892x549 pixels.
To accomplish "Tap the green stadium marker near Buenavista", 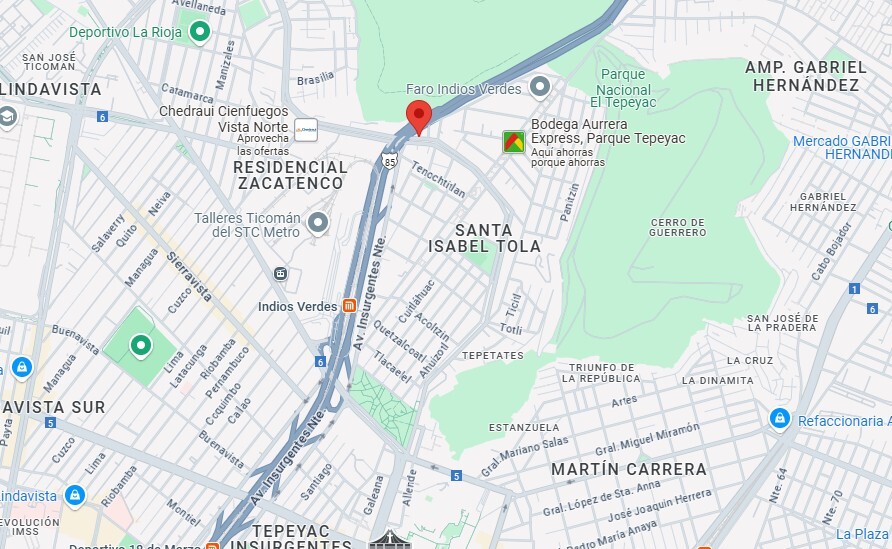I will [x=141, y=346].
